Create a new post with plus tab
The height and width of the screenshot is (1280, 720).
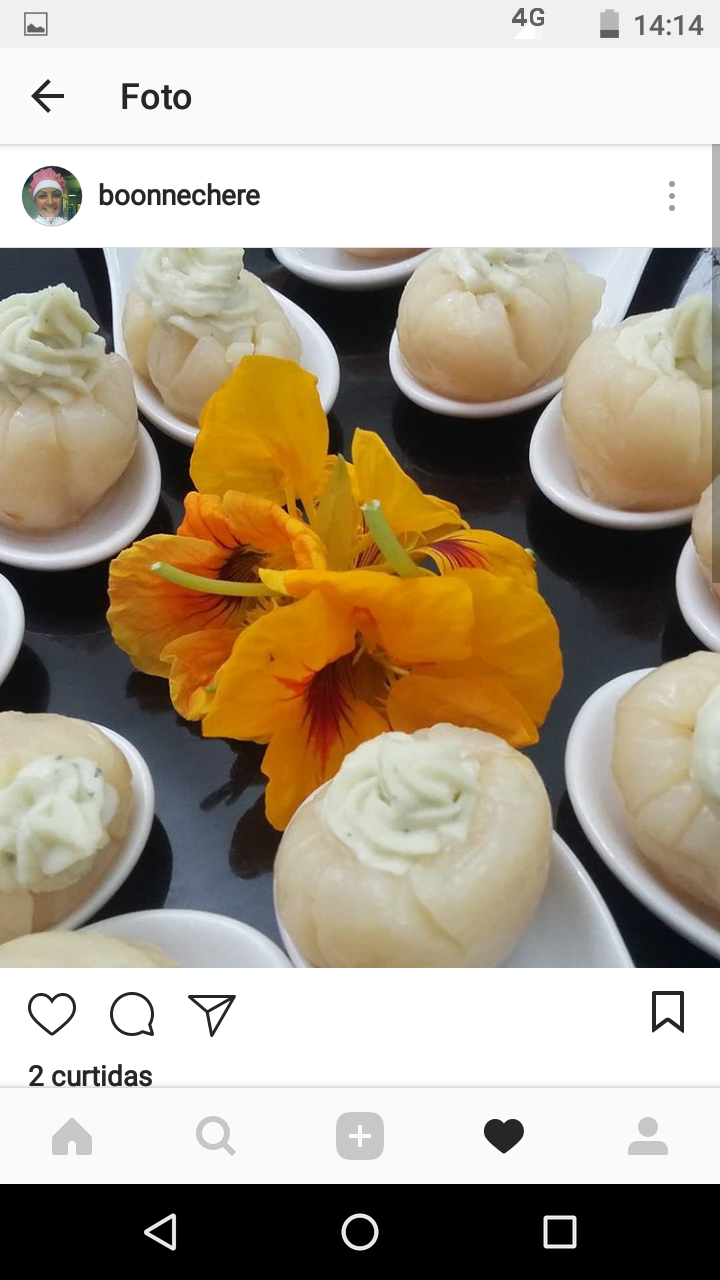360,1136
